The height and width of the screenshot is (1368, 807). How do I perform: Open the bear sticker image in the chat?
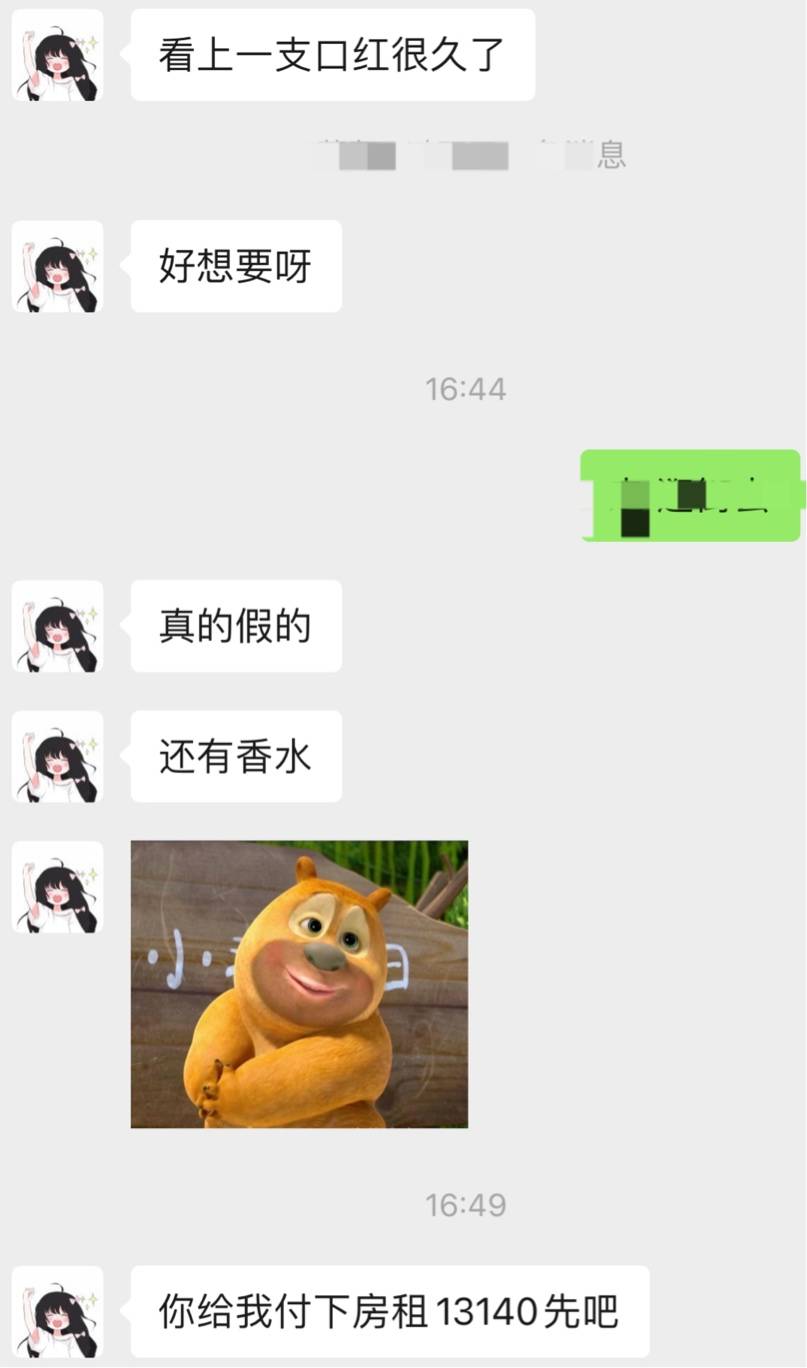299,984
